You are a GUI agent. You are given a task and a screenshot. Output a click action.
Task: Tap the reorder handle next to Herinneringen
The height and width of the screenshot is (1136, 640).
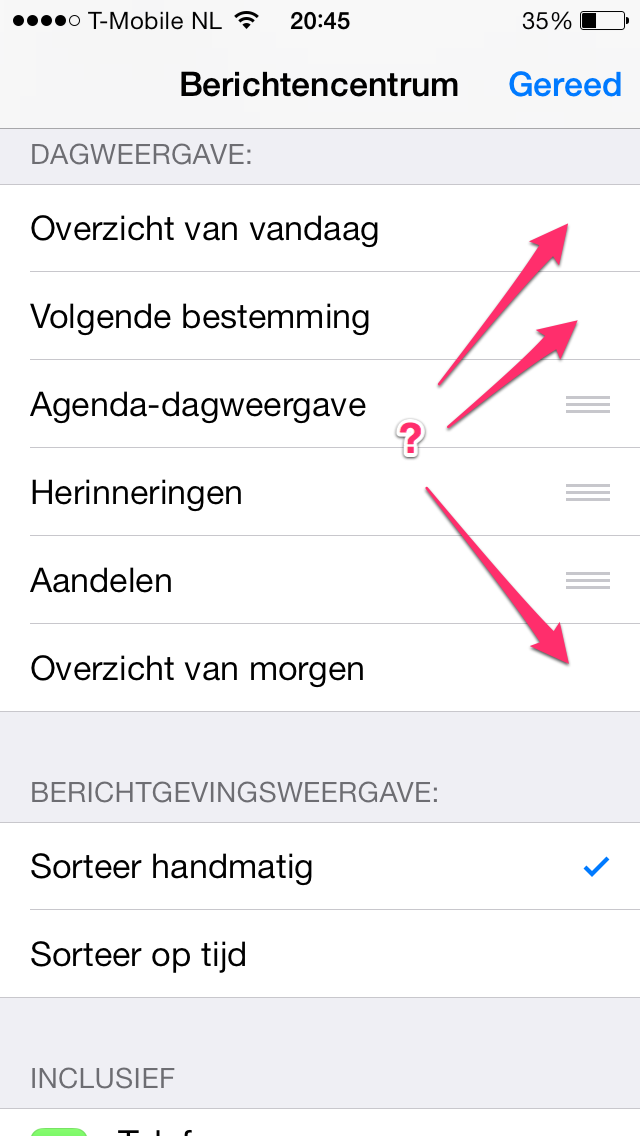click(x=587, y=492)
